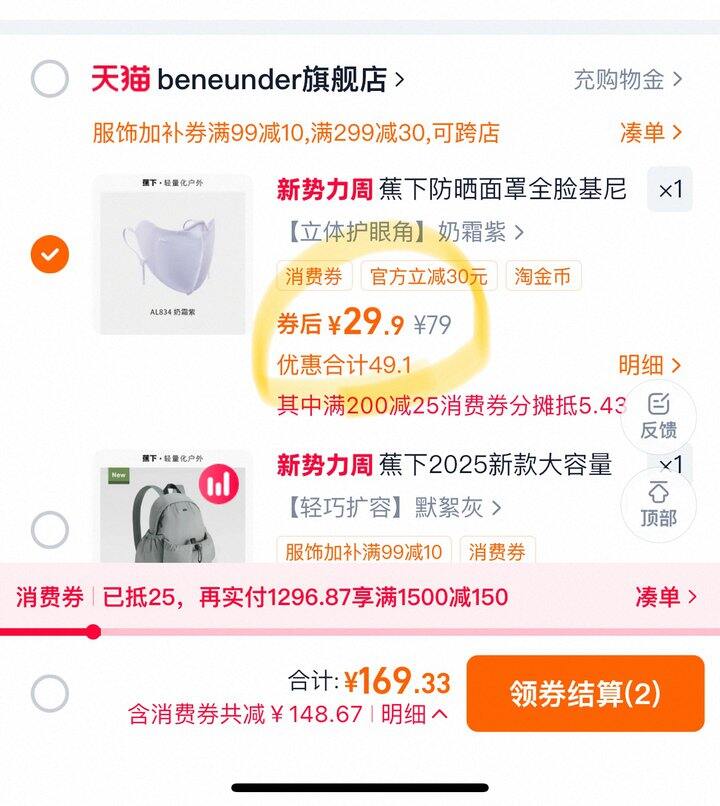Tap 凑单 next to the clothing coupon offer
Image resolution: width=720 pixels, height=806 pixels.
coord(650,132)
